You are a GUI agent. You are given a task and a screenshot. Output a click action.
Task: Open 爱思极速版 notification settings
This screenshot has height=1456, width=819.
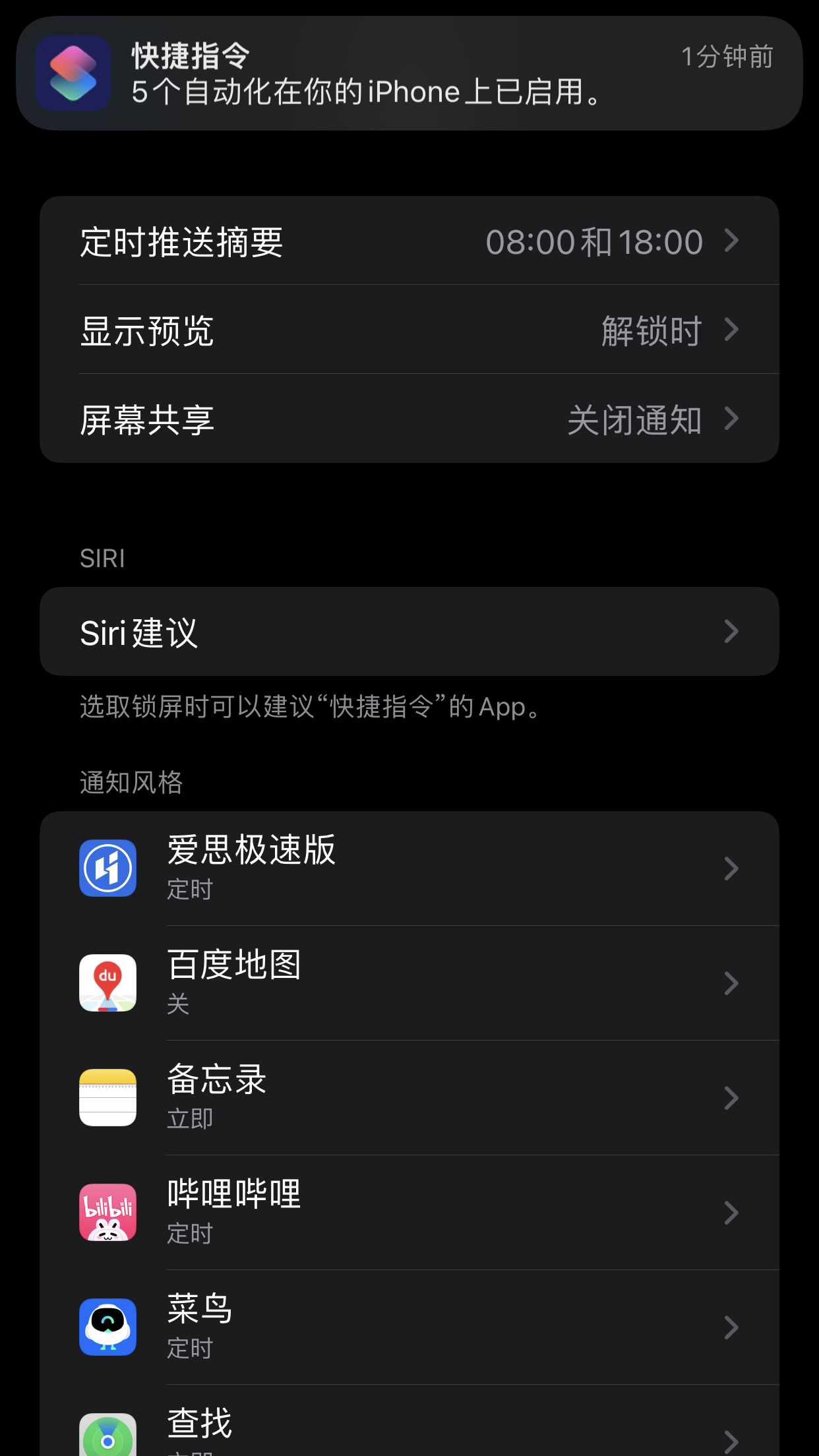click(409, 868)
